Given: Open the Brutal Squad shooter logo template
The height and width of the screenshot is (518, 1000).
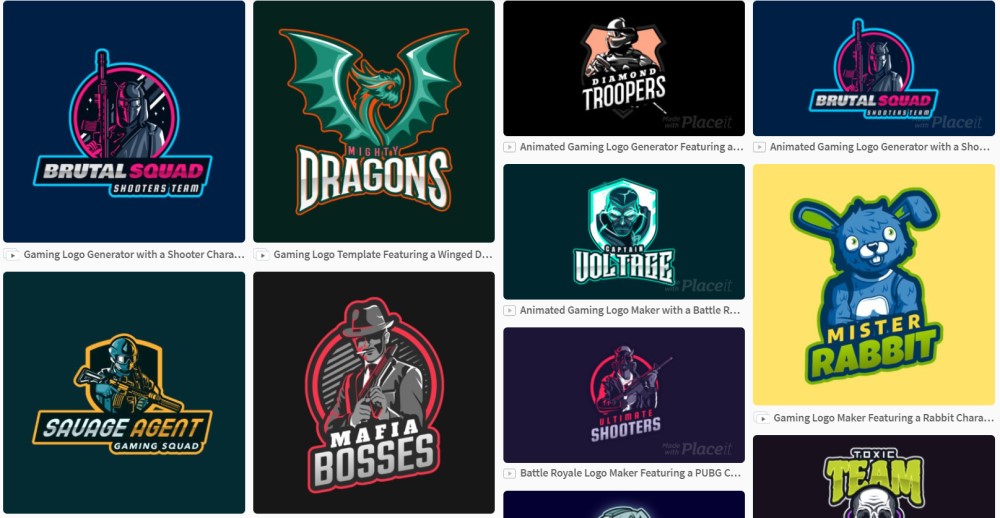Looking at the screenshot, I should pyautogui.click(x=124, y=121).
